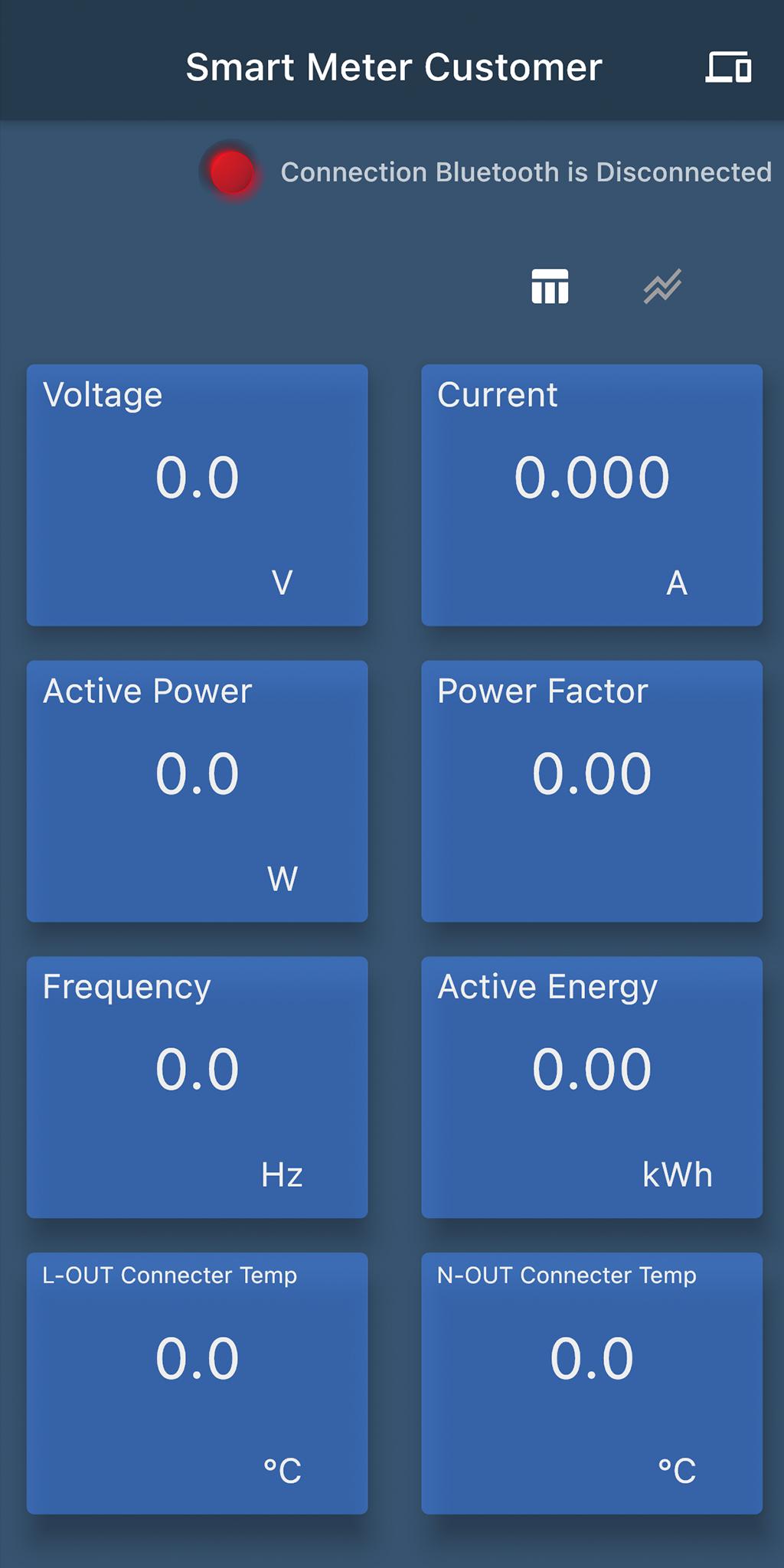Open the devices icon in app bar
Viewport: 784px width, 1568px height.
coord(728,67)
